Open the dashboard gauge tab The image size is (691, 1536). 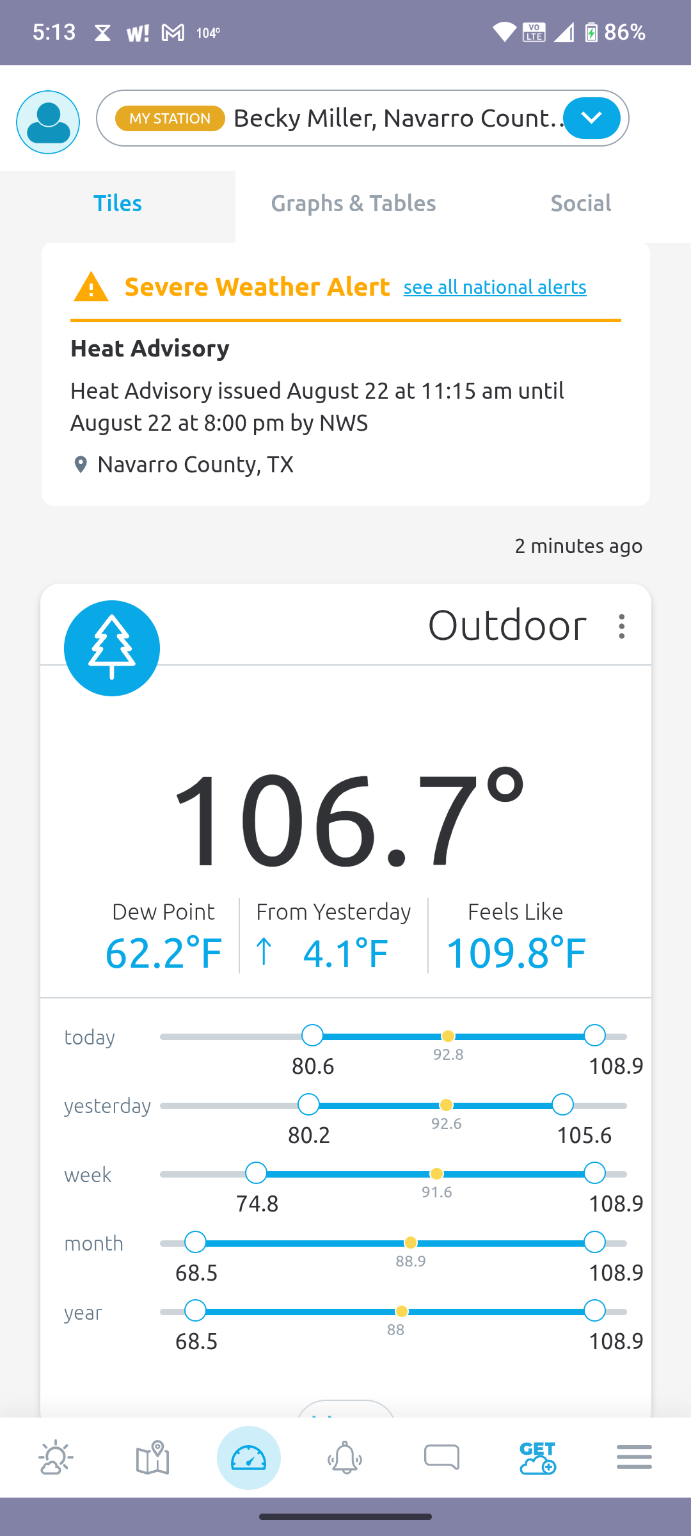pos(249,1458)
